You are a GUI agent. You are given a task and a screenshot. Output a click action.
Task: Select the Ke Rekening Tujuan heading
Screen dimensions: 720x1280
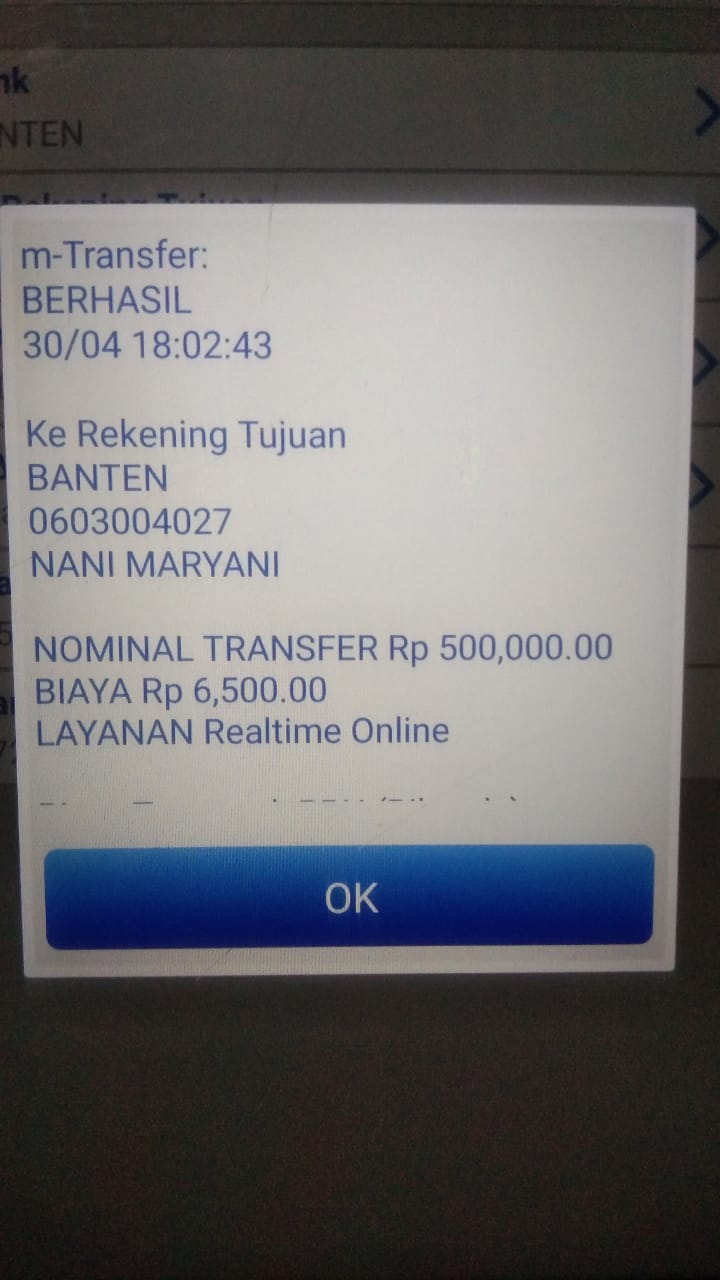point(187,434)
